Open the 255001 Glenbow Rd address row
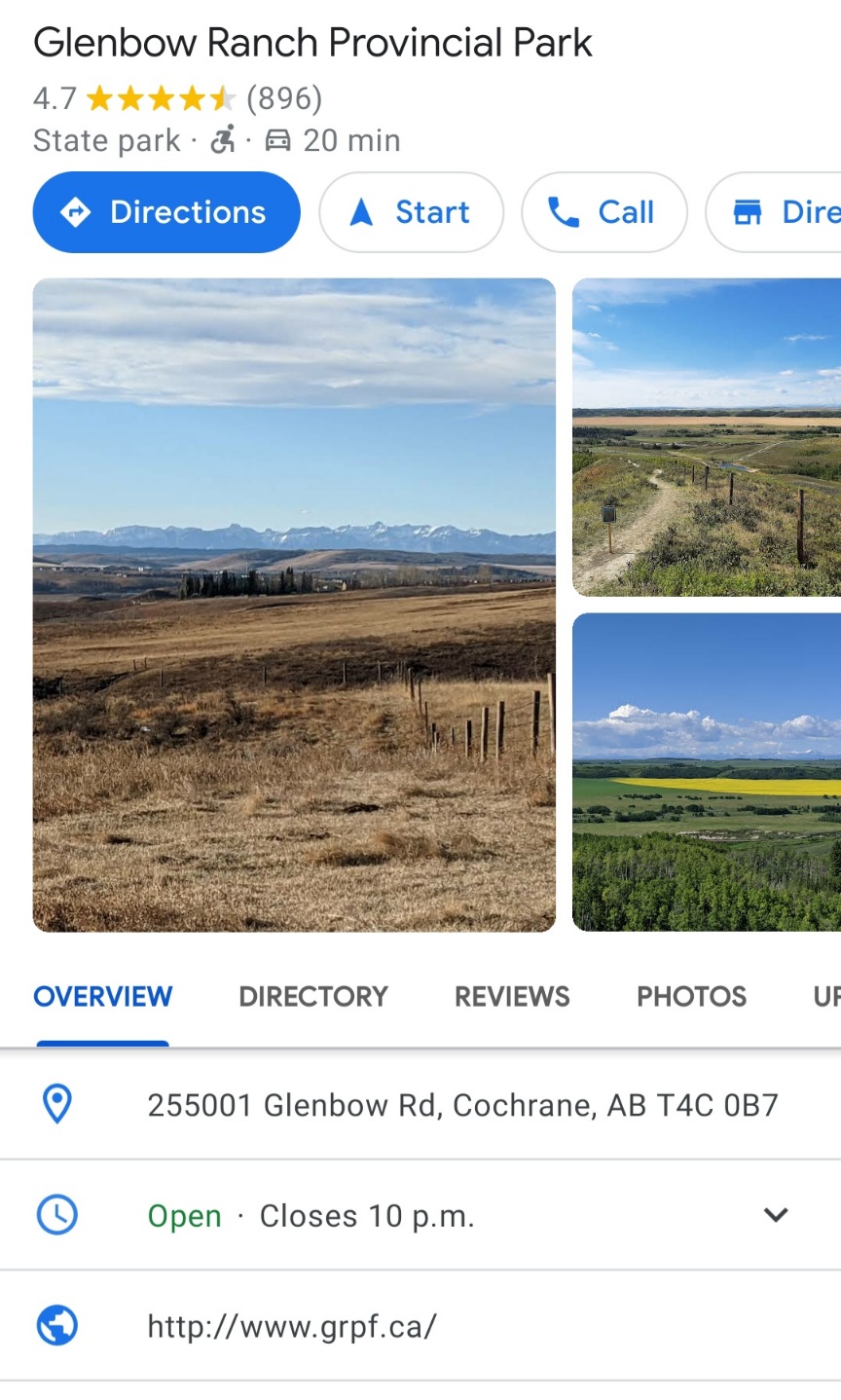The image size is (841, 1400). 462,1105
